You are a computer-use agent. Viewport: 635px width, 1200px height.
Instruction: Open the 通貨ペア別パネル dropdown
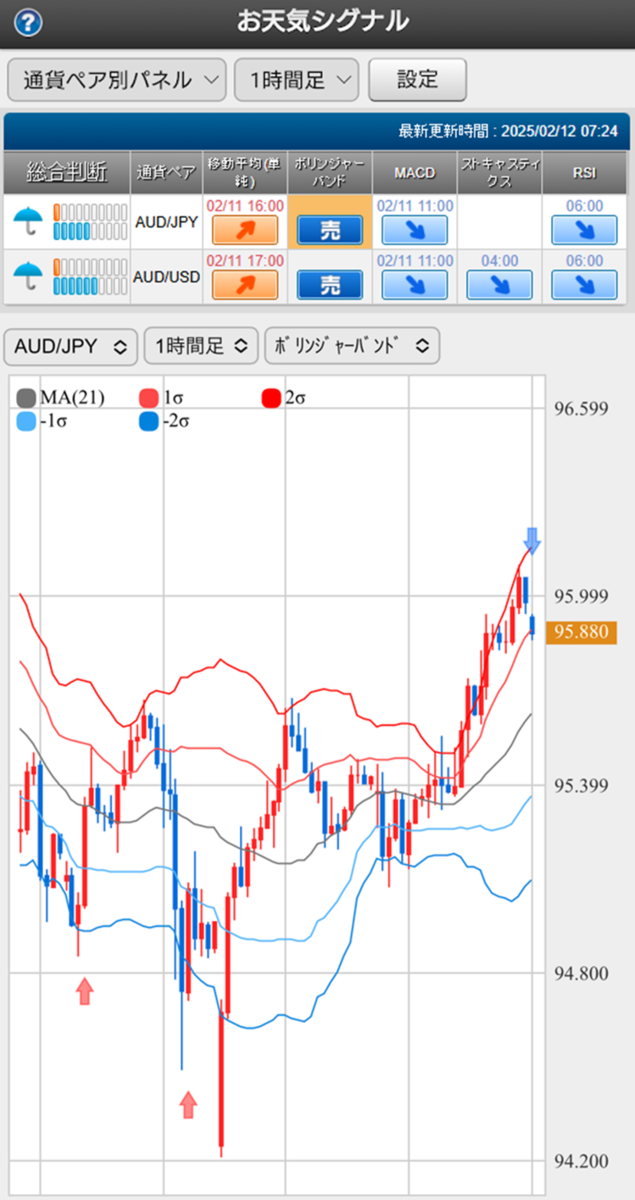[116, 80]
